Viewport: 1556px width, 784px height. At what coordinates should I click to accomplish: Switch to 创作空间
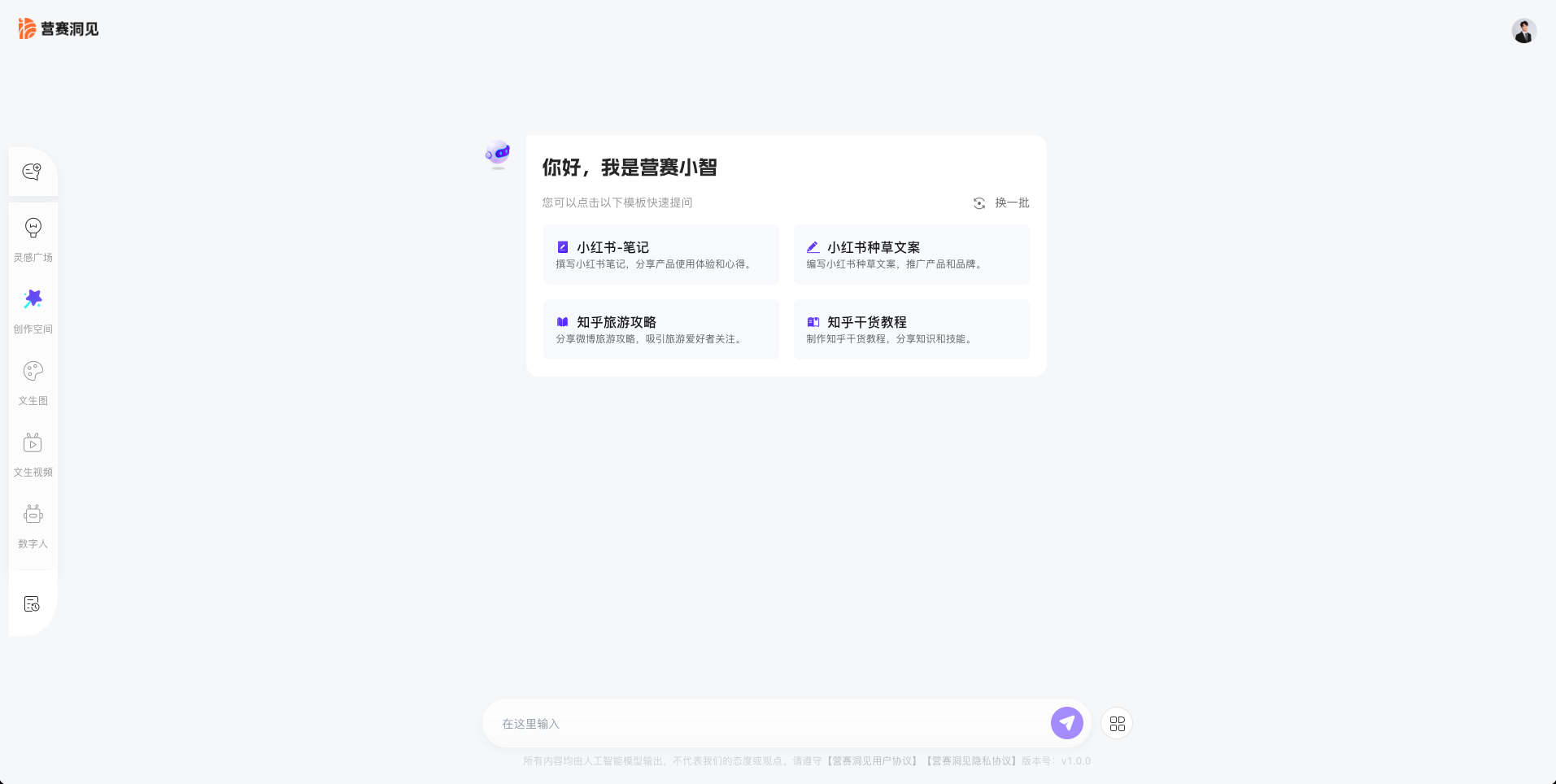pos(33,310)
